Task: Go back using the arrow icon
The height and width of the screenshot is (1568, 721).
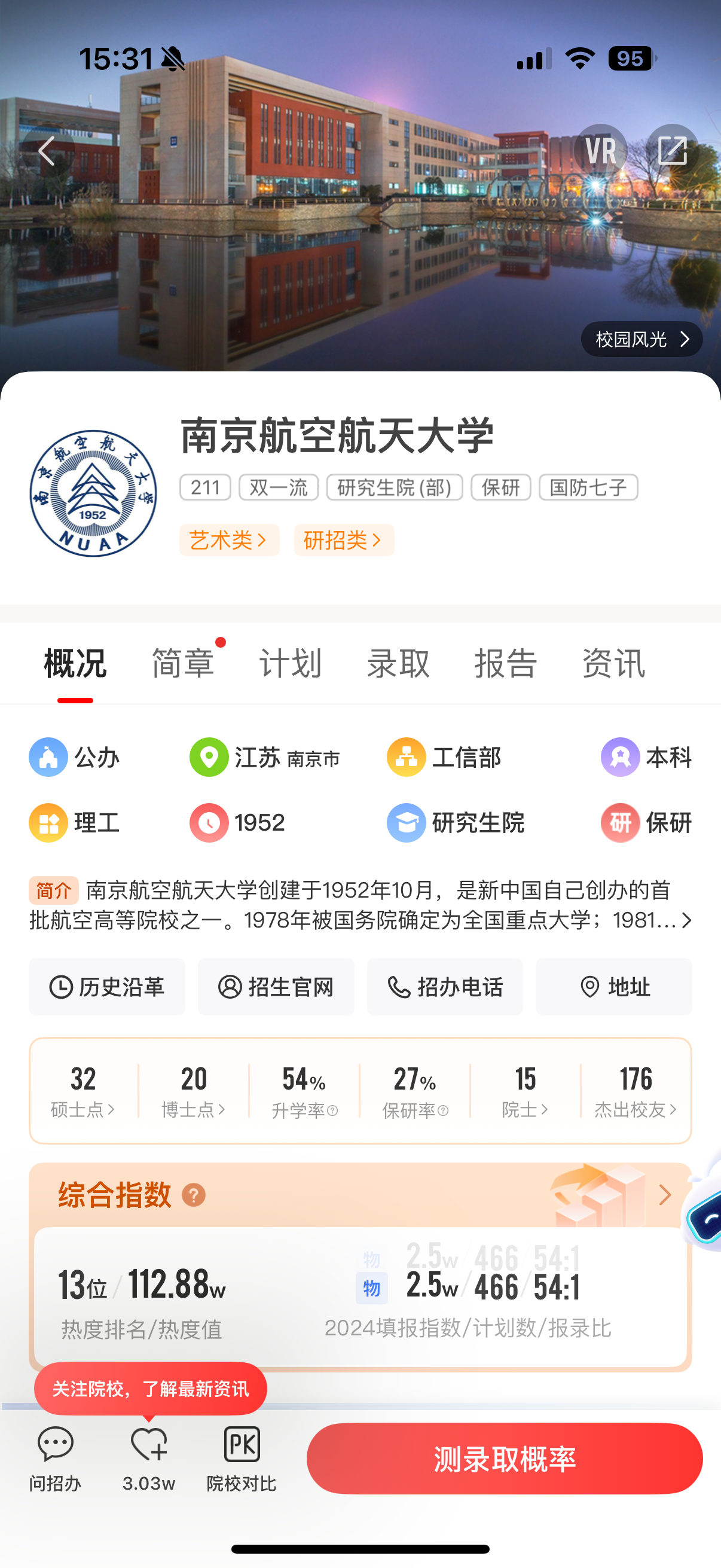Action: [x=47, y=150]
